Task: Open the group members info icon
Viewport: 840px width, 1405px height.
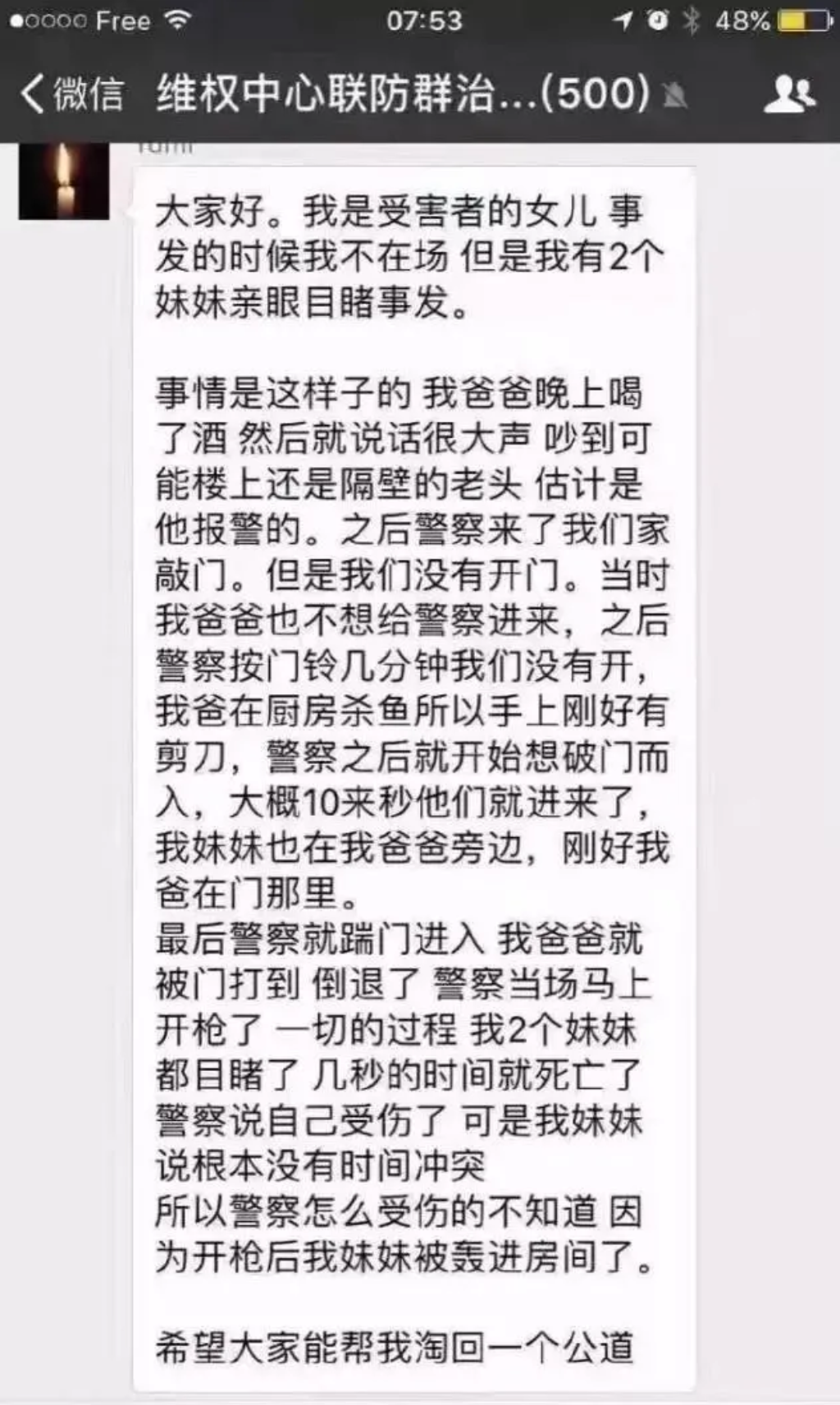Action: tap(788, 94)
